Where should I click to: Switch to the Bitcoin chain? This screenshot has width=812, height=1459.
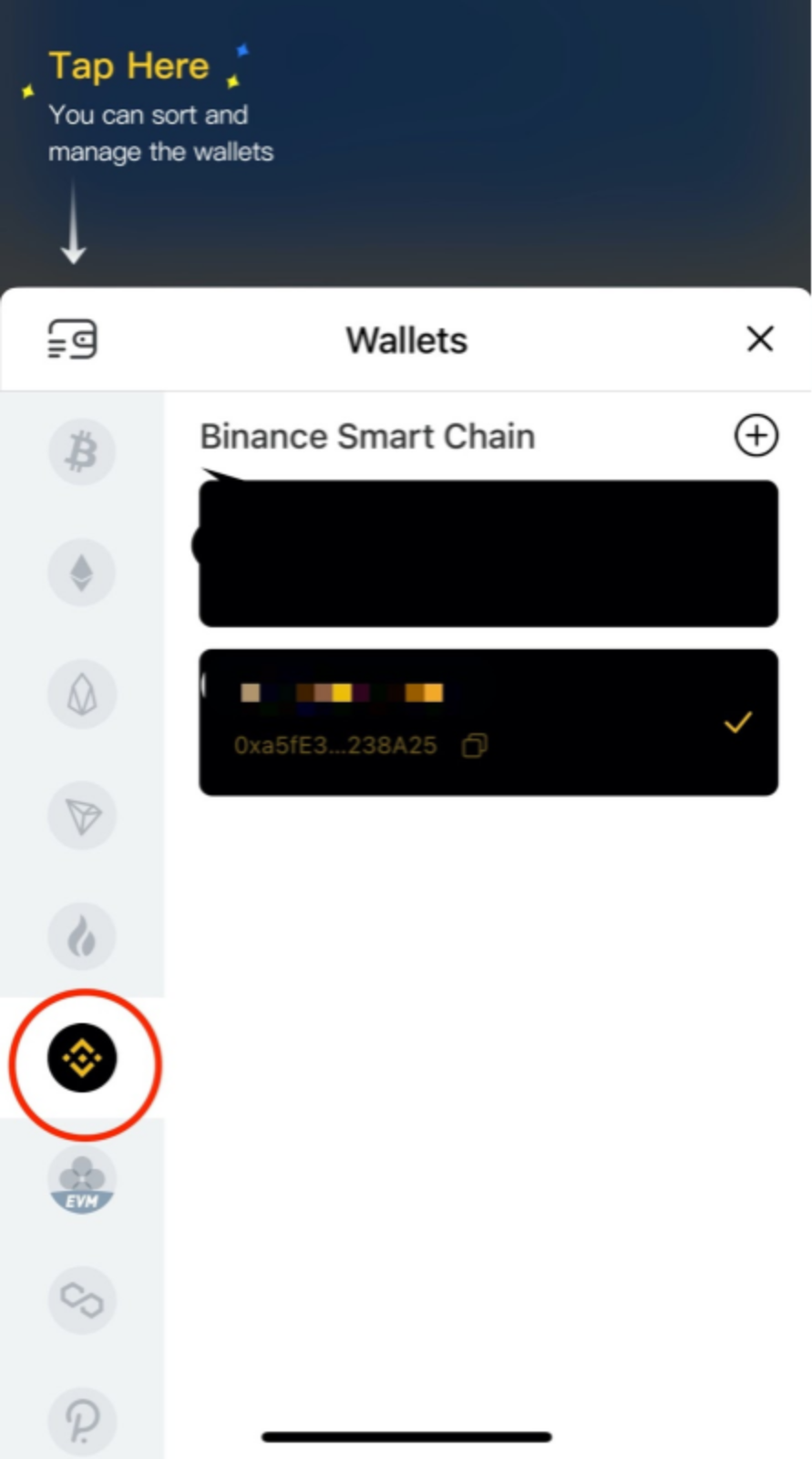pos(82,451)
